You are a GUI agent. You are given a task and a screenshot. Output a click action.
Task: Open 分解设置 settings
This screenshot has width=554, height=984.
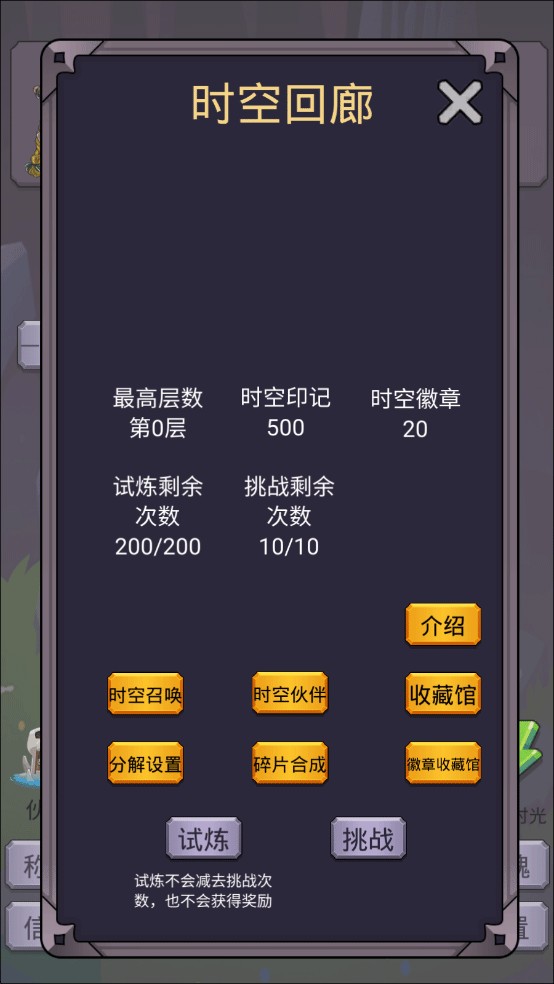click(x=146, y=763)
